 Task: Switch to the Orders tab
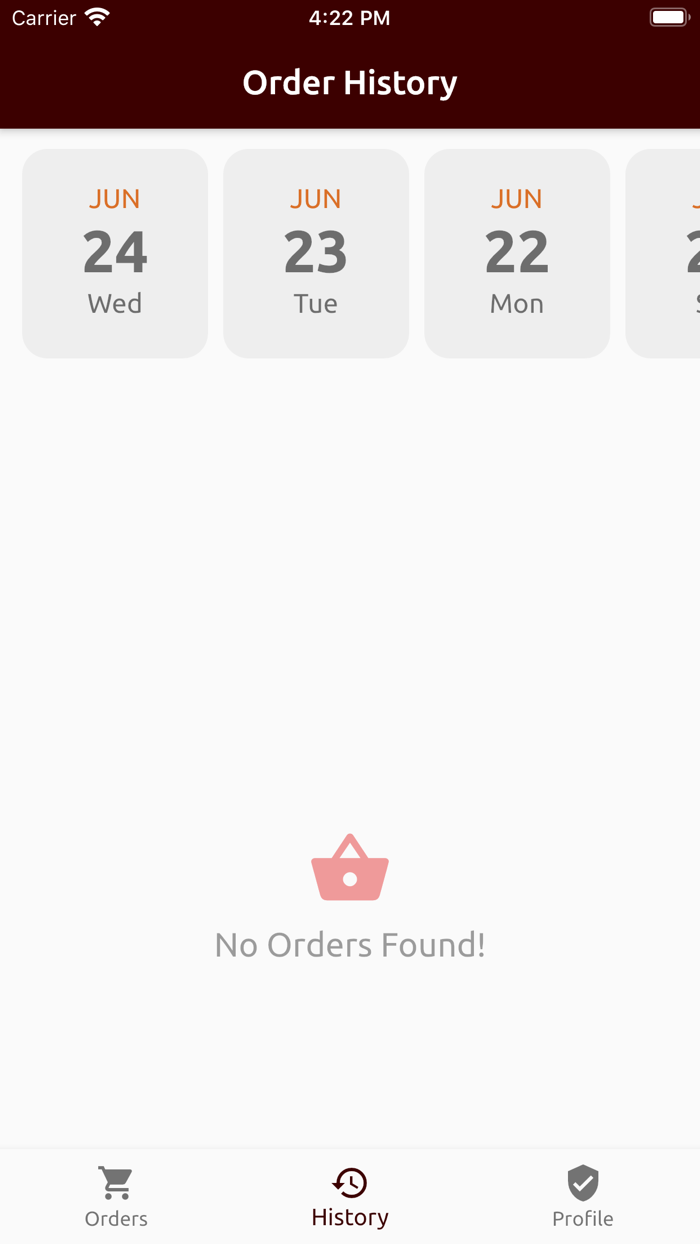coord(116,1197)
